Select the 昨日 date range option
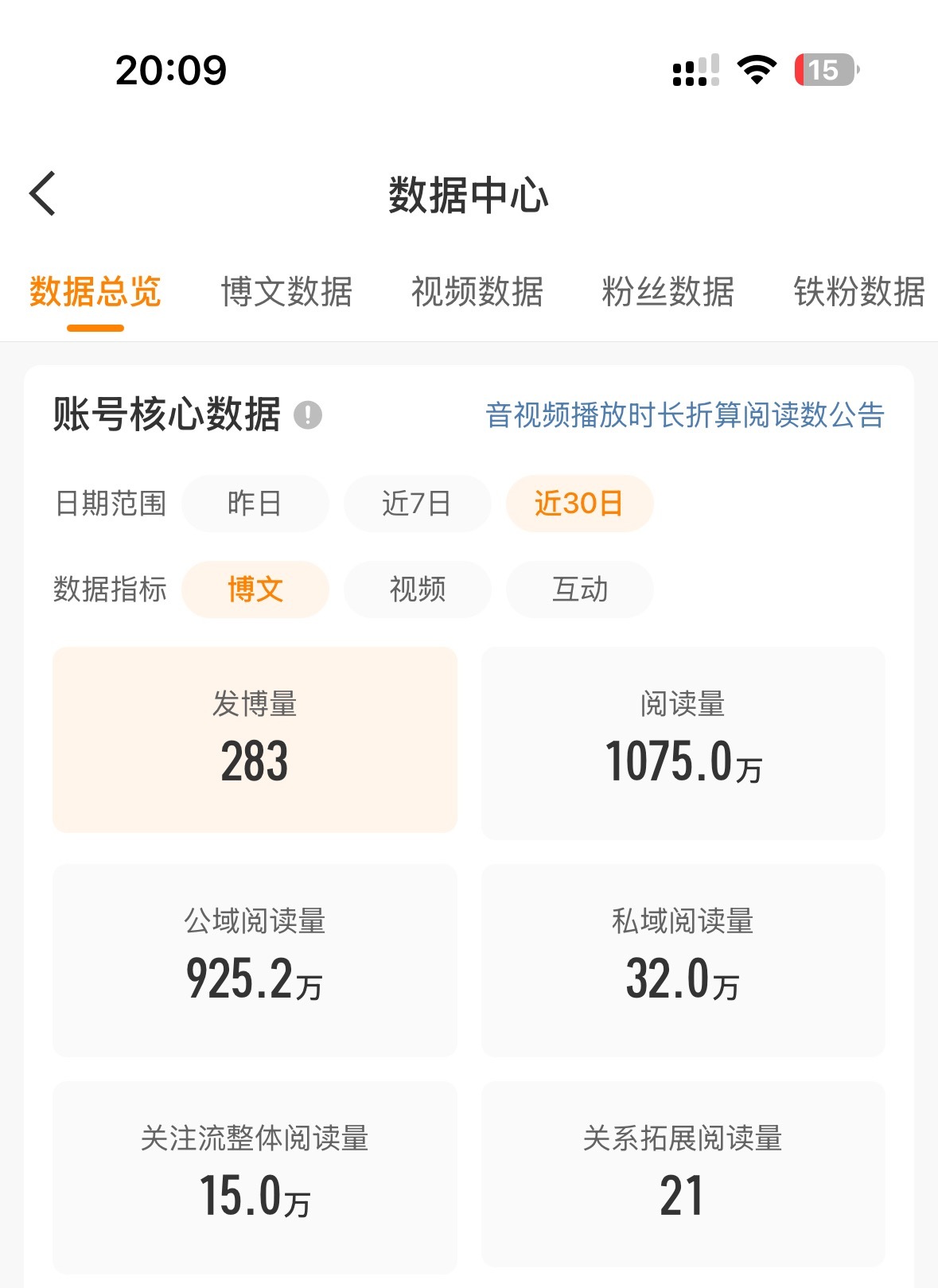 tap(255, 503)
